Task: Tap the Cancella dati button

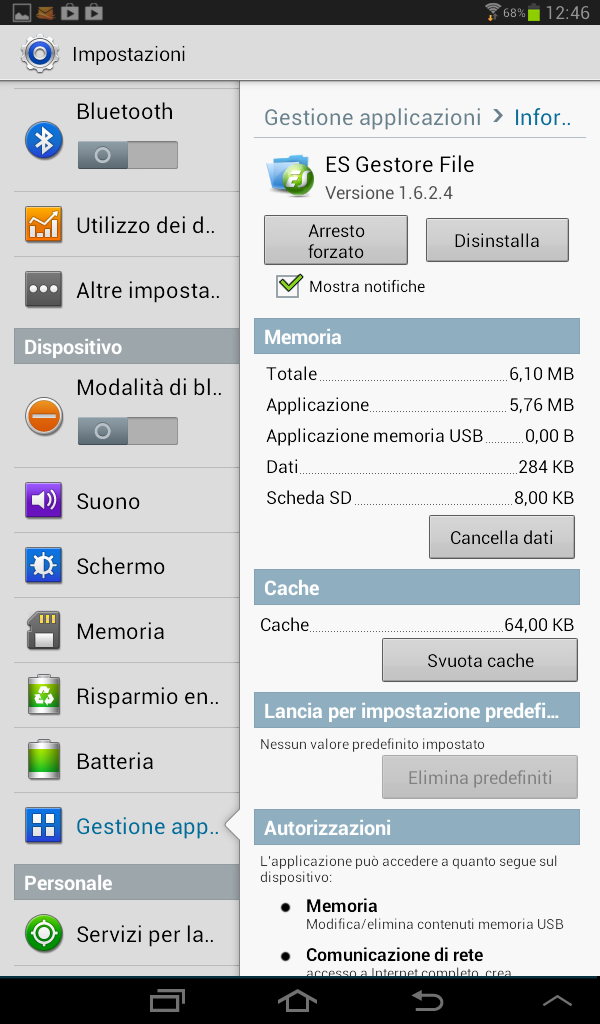Action: [x=501, y=537]
